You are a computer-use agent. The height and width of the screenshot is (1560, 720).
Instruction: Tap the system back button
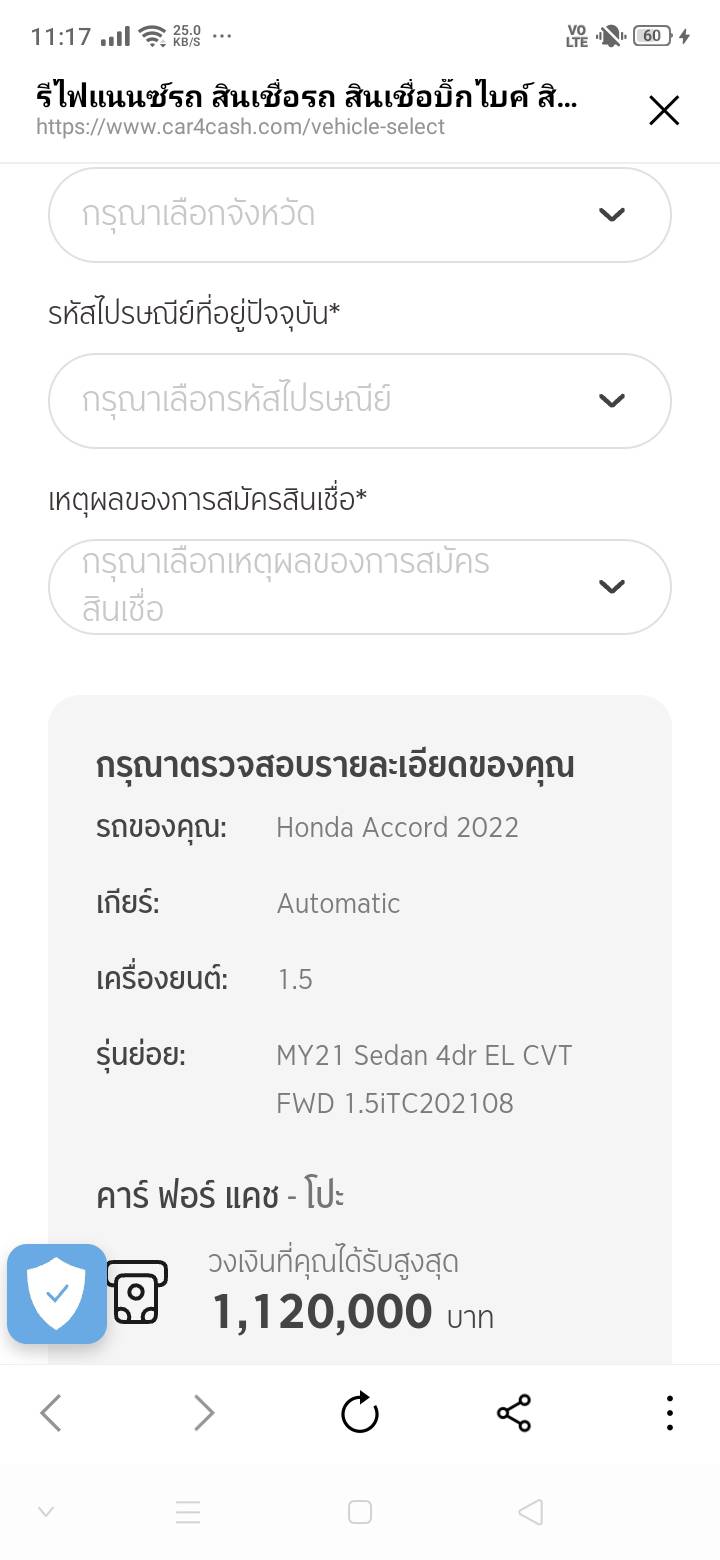pos(531,1512)
